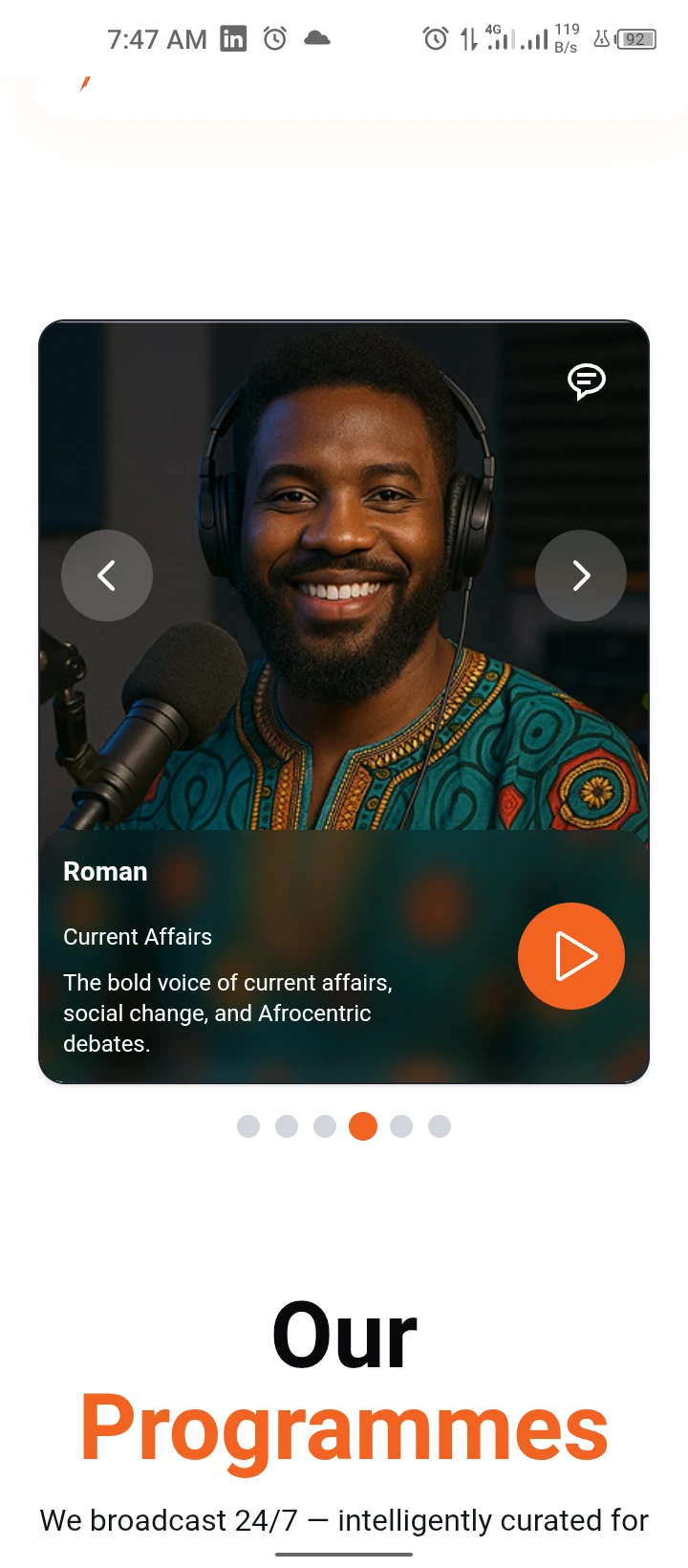Screen dimensions: 688x1568
Task: Play Roman's Current Affairs show
Action: click(571, 956)
